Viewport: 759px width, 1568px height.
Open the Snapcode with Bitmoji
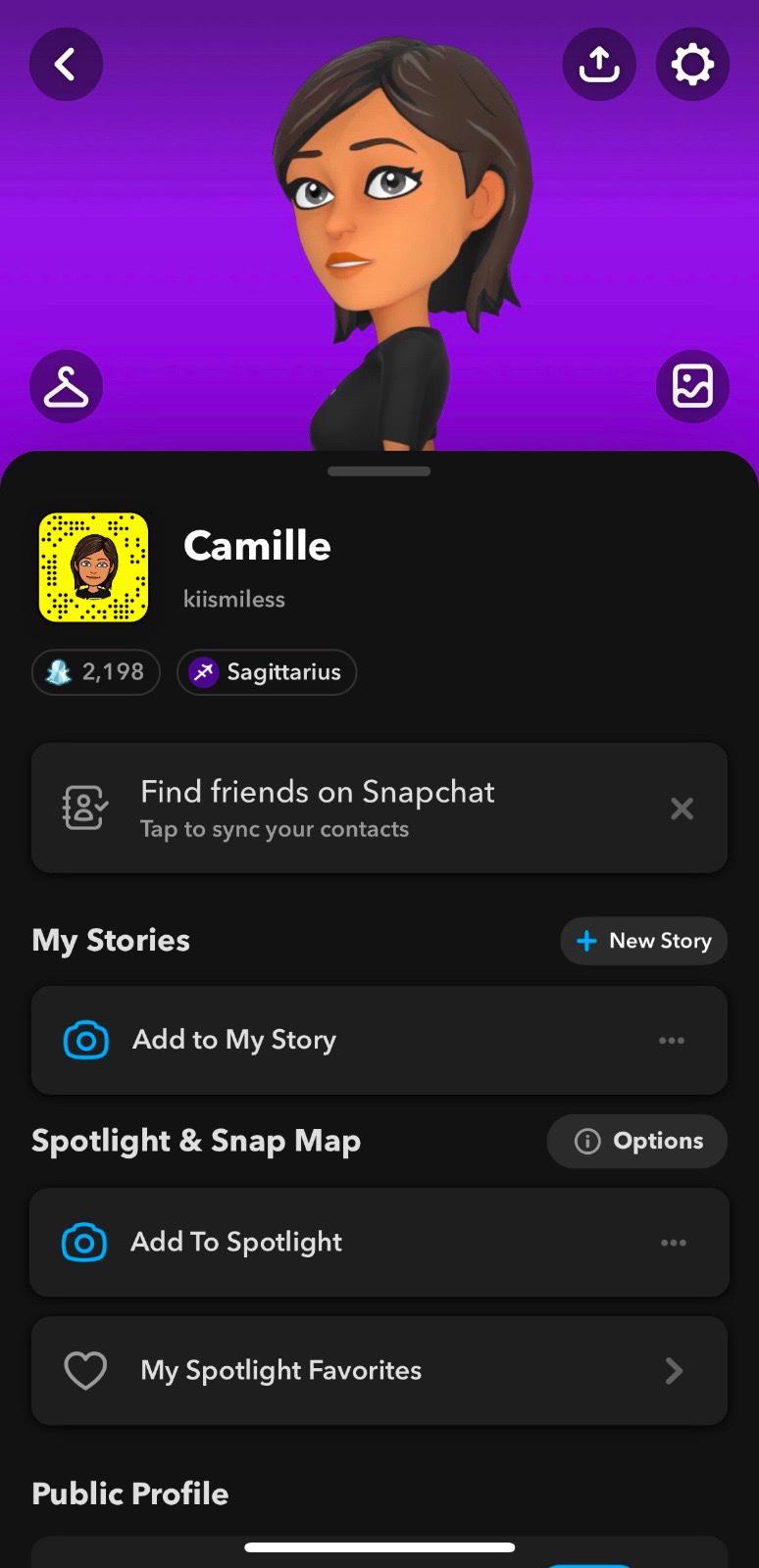click(x=93, y=567)
